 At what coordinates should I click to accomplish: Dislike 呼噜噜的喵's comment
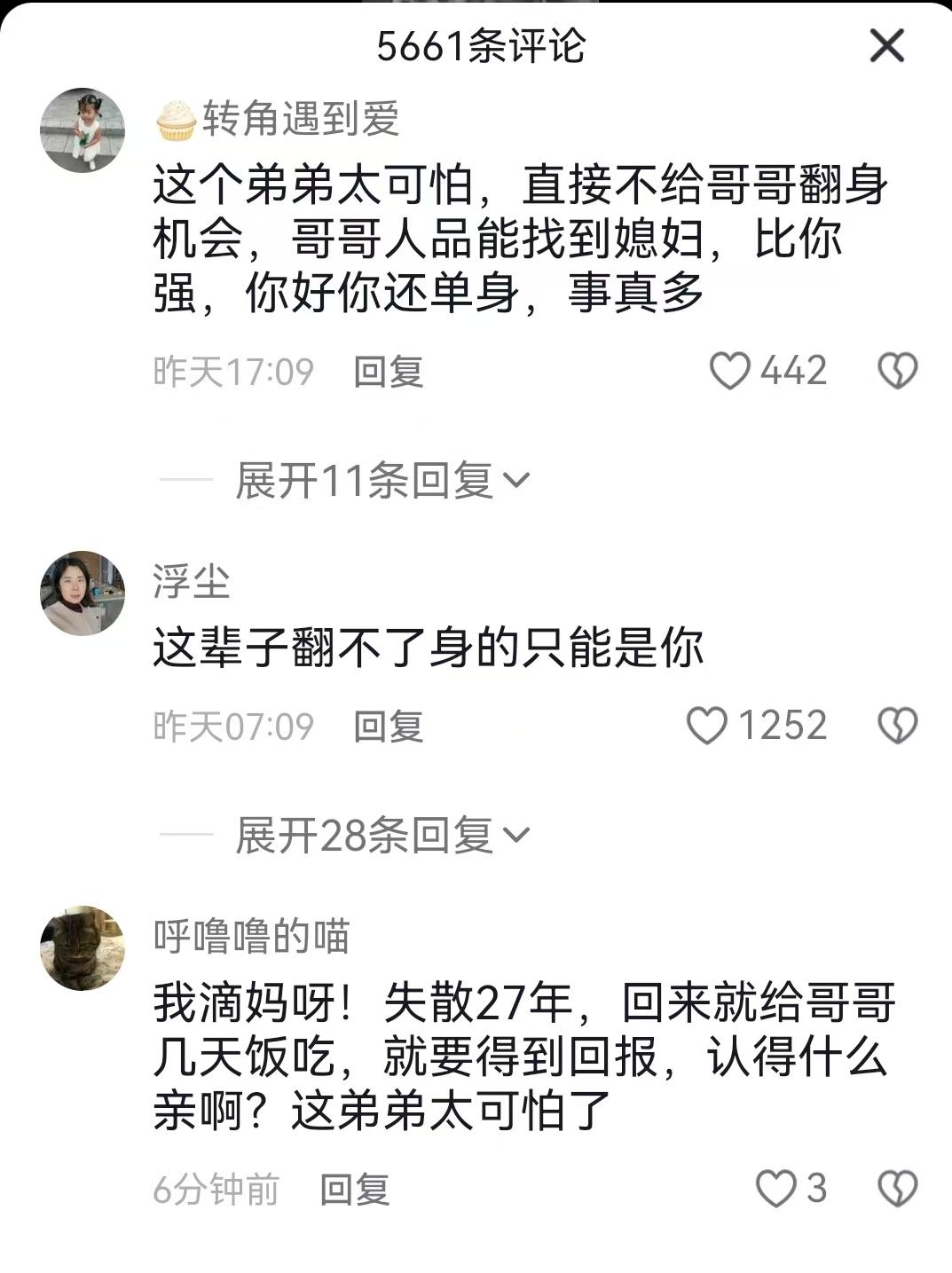click(897, 1189)
